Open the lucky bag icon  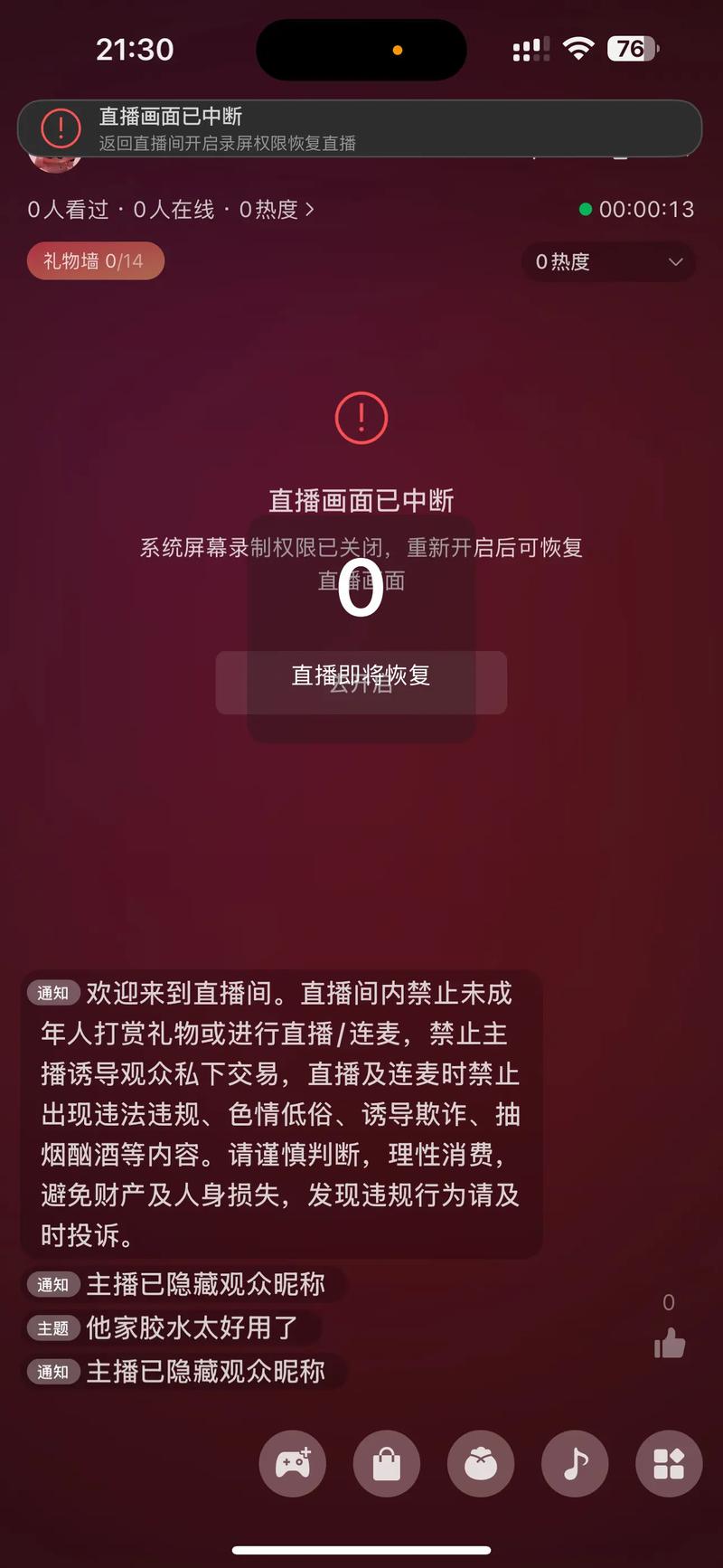(481, 1463)
